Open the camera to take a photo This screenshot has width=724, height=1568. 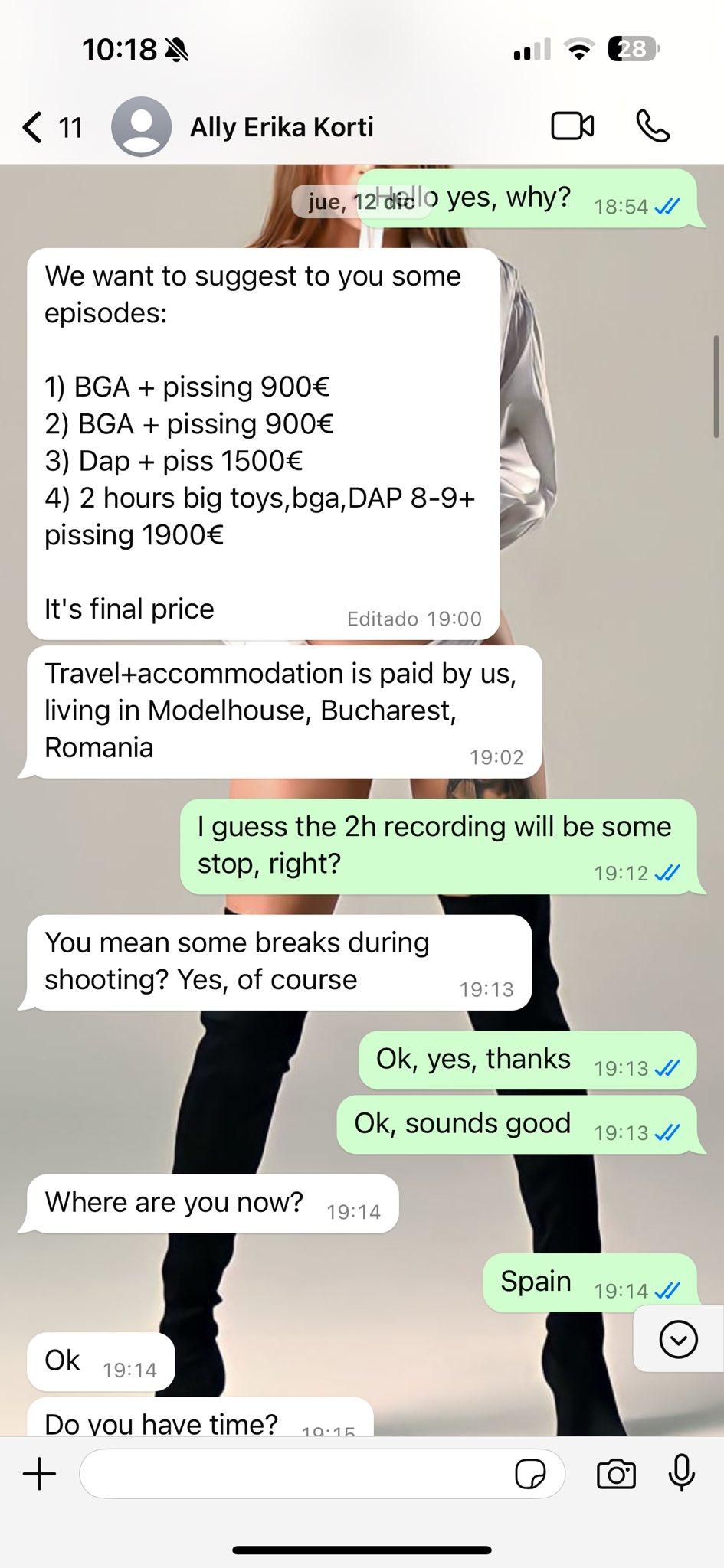click(x=616, y=1474)
